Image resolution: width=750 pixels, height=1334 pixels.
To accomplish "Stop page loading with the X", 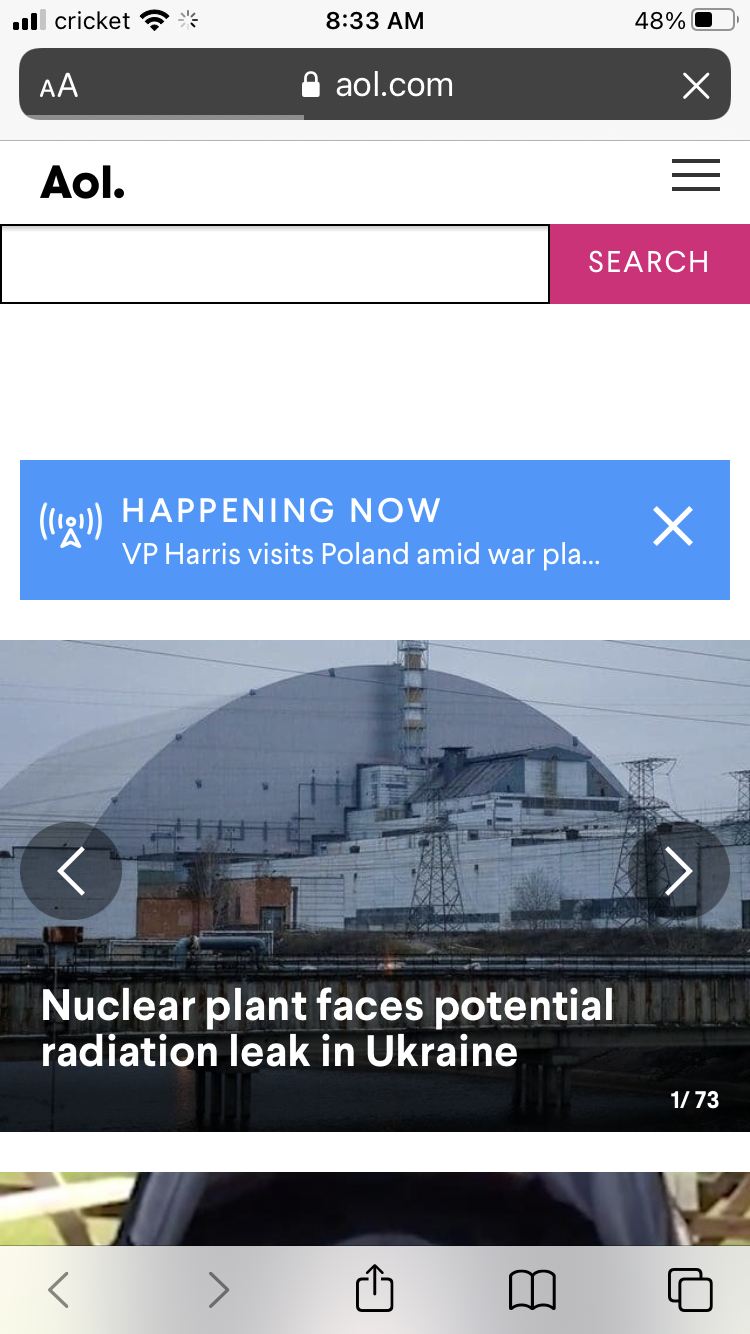I will click(696, 85).
